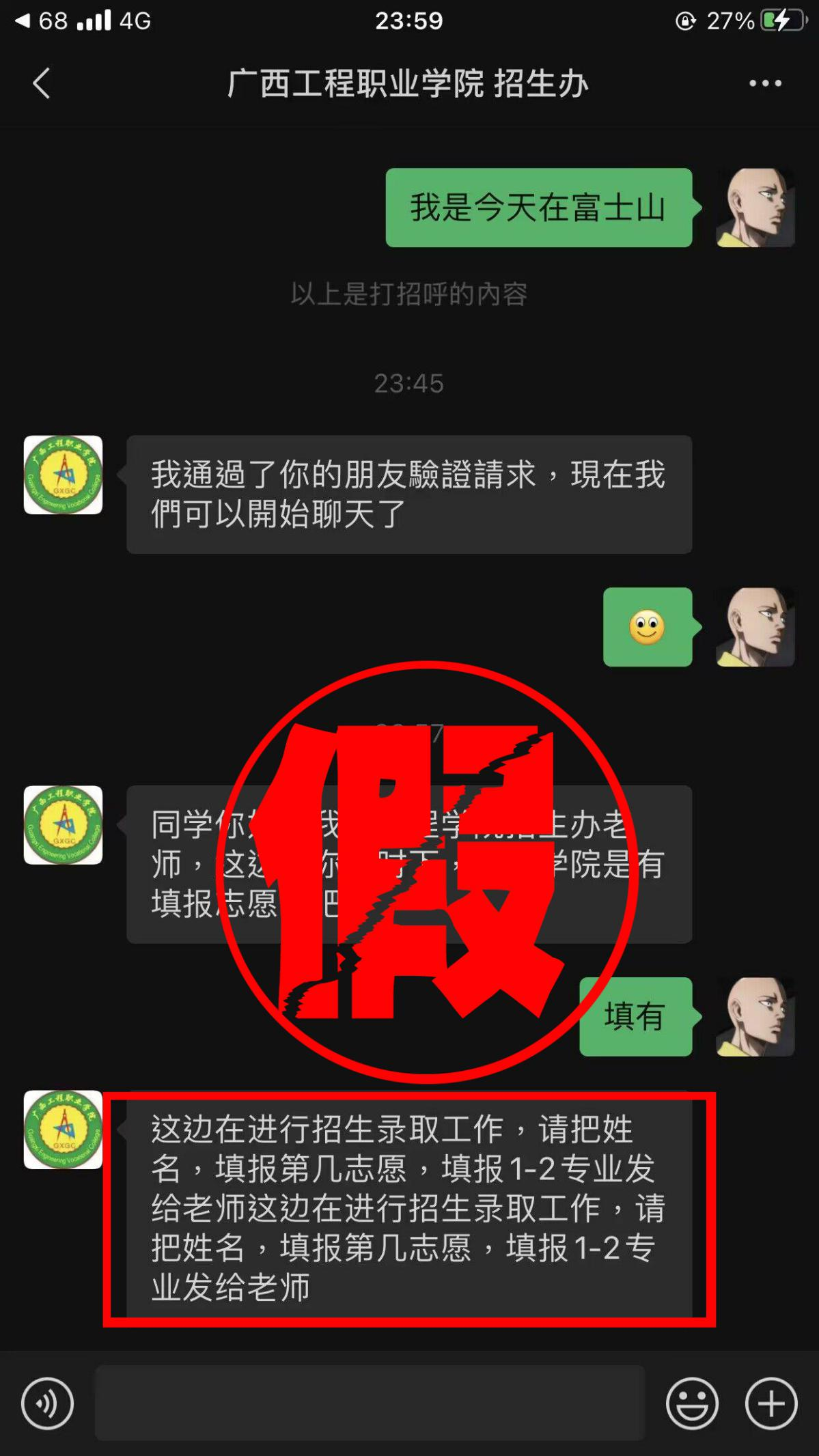Viewport: 819px width, 1456px height.
Task: Open 招生办 profile from the 我通過了 message avatar
Action: 63,475
